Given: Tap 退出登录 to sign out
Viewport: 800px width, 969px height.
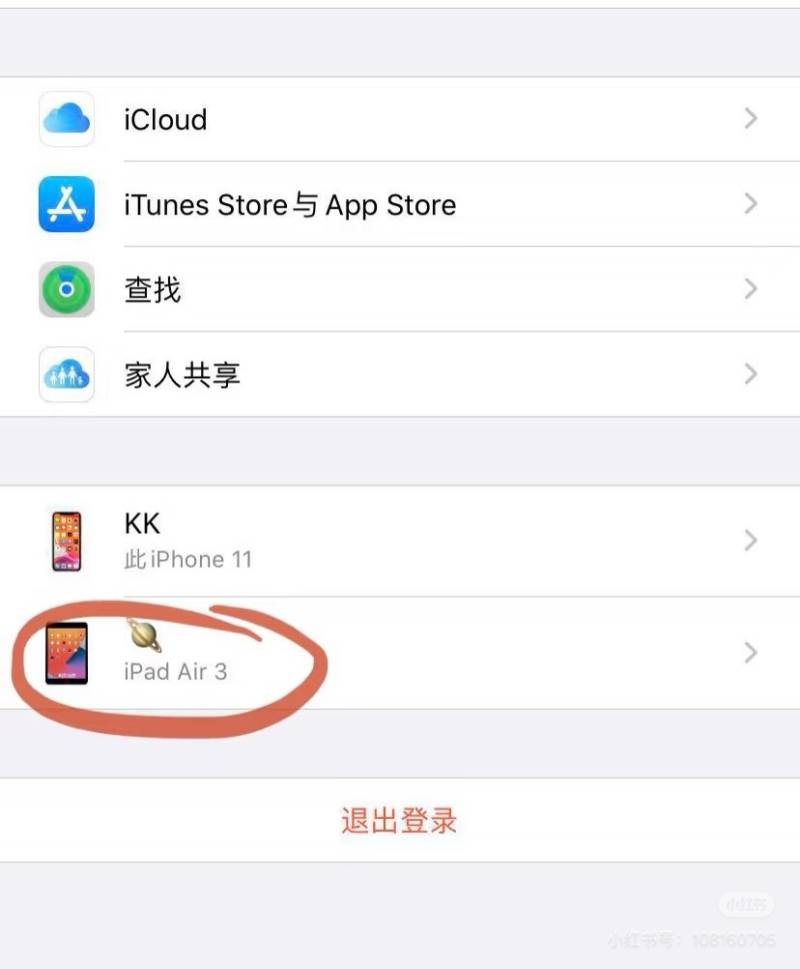Looking at the screenshot, I should tap(399, 821).
